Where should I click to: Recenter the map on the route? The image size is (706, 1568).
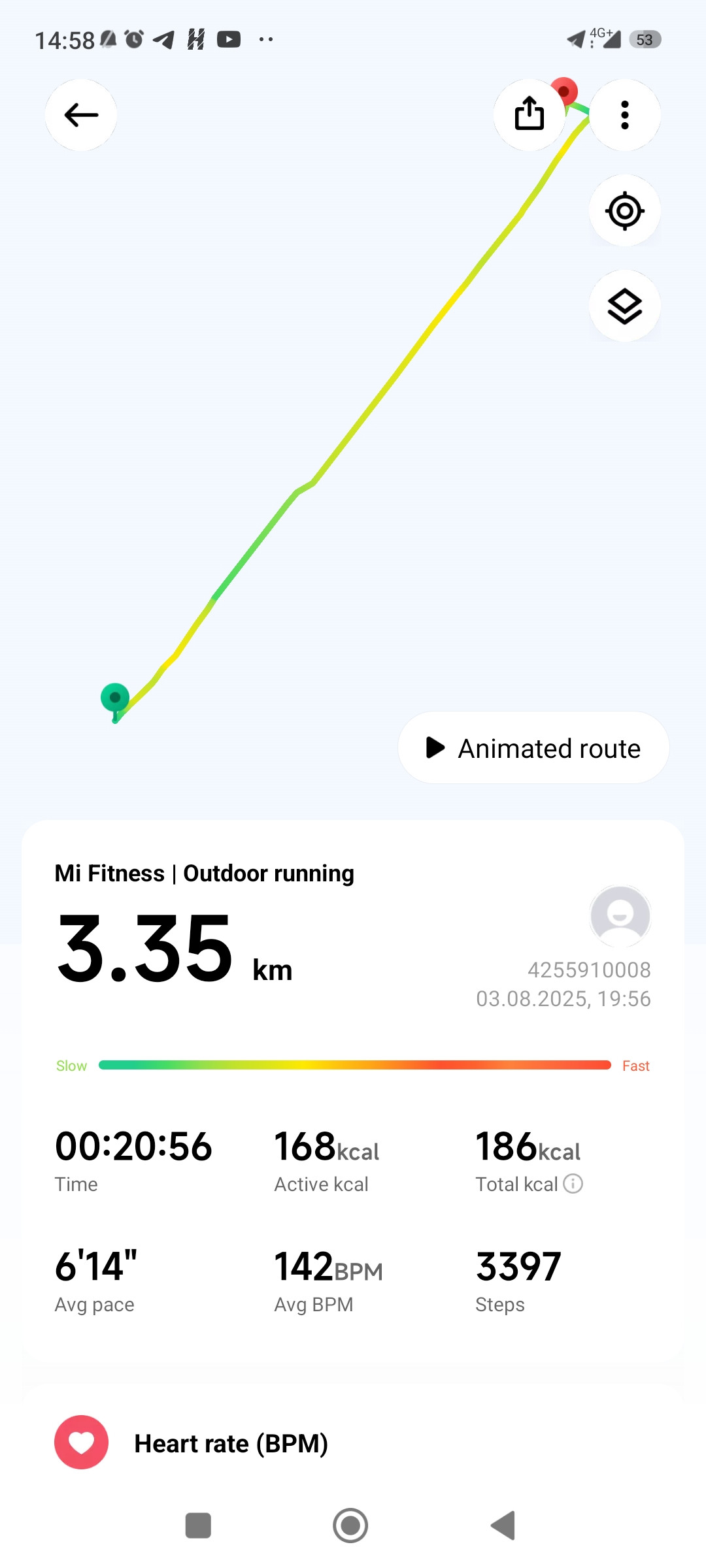click(625, 210)
